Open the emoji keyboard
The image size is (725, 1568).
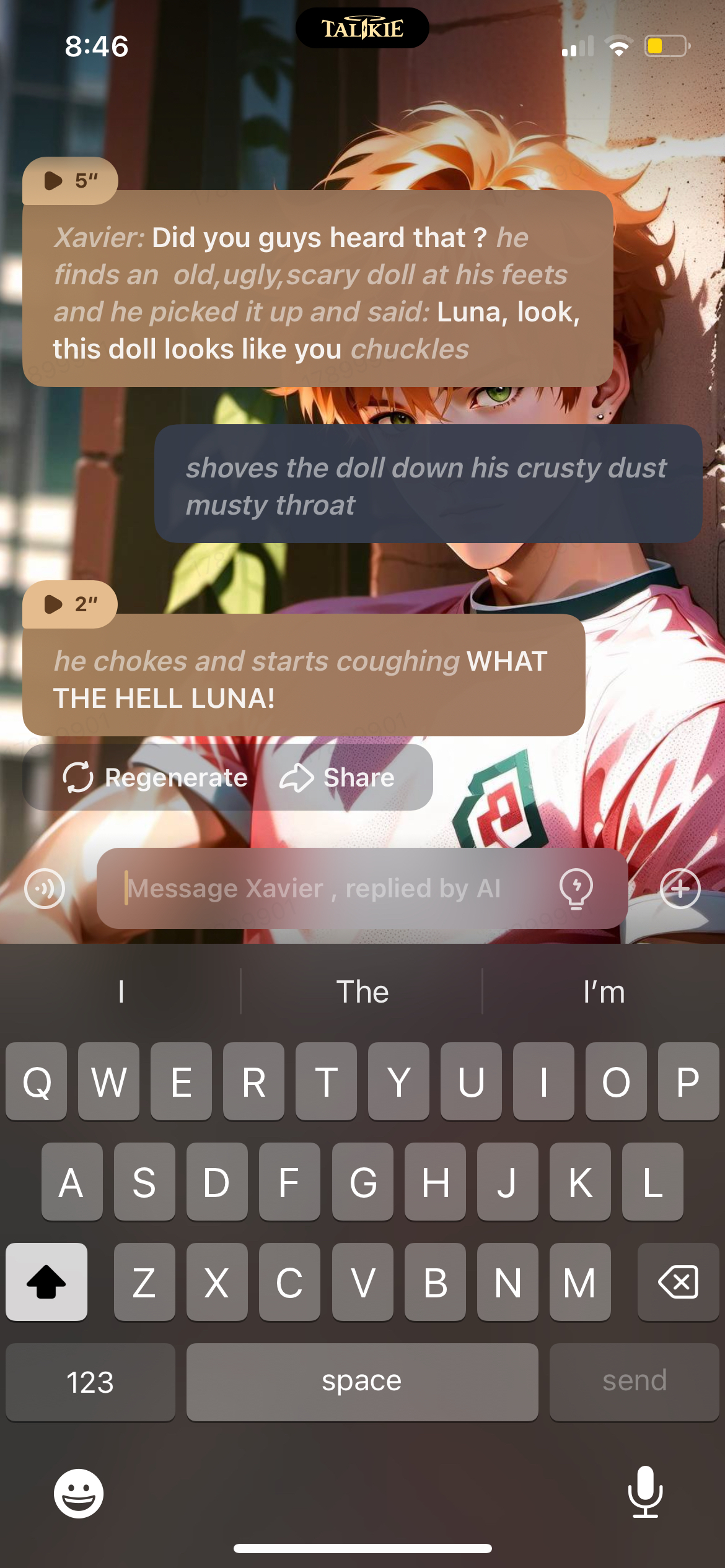click(x=79, y=1493)
